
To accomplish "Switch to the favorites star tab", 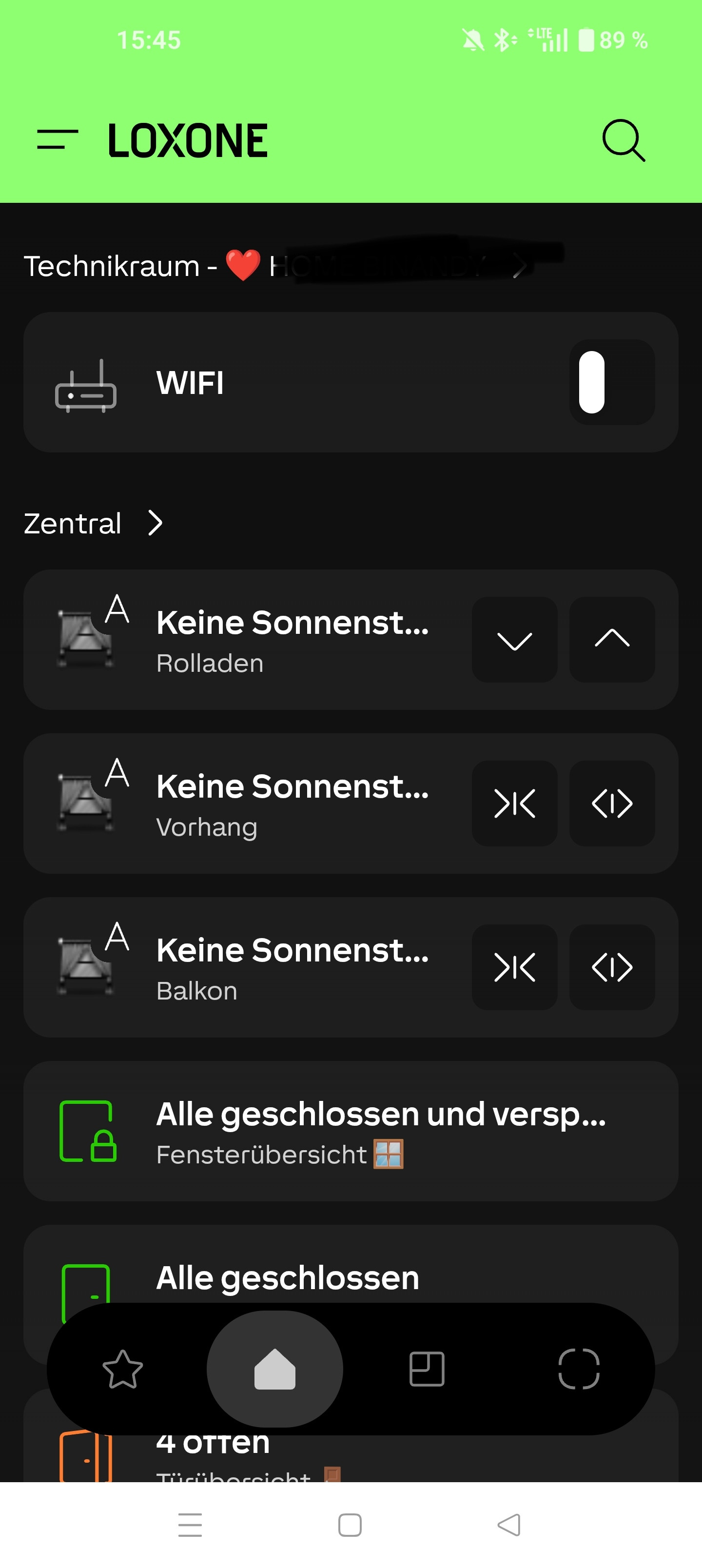I will click(x=122, y=1370).
